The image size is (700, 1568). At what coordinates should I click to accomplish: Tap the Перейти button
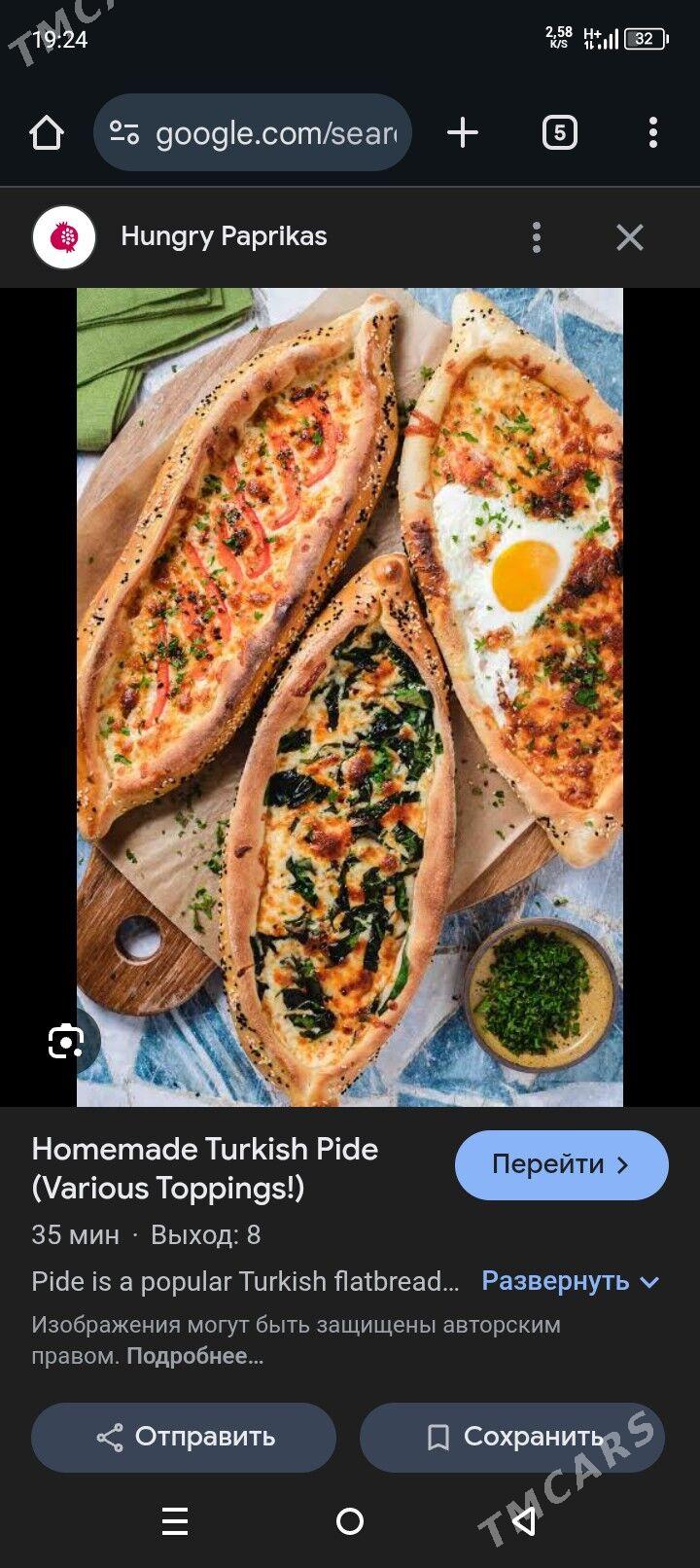(561, 1164)
